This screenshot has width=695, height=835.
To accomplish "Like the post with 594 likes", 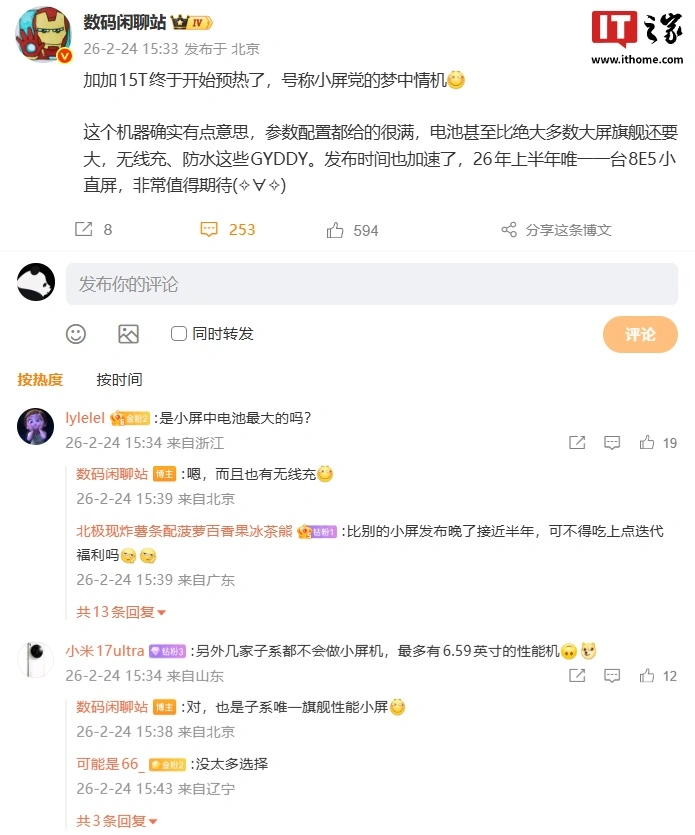I will pyautogui.click(x=352, y=230).
